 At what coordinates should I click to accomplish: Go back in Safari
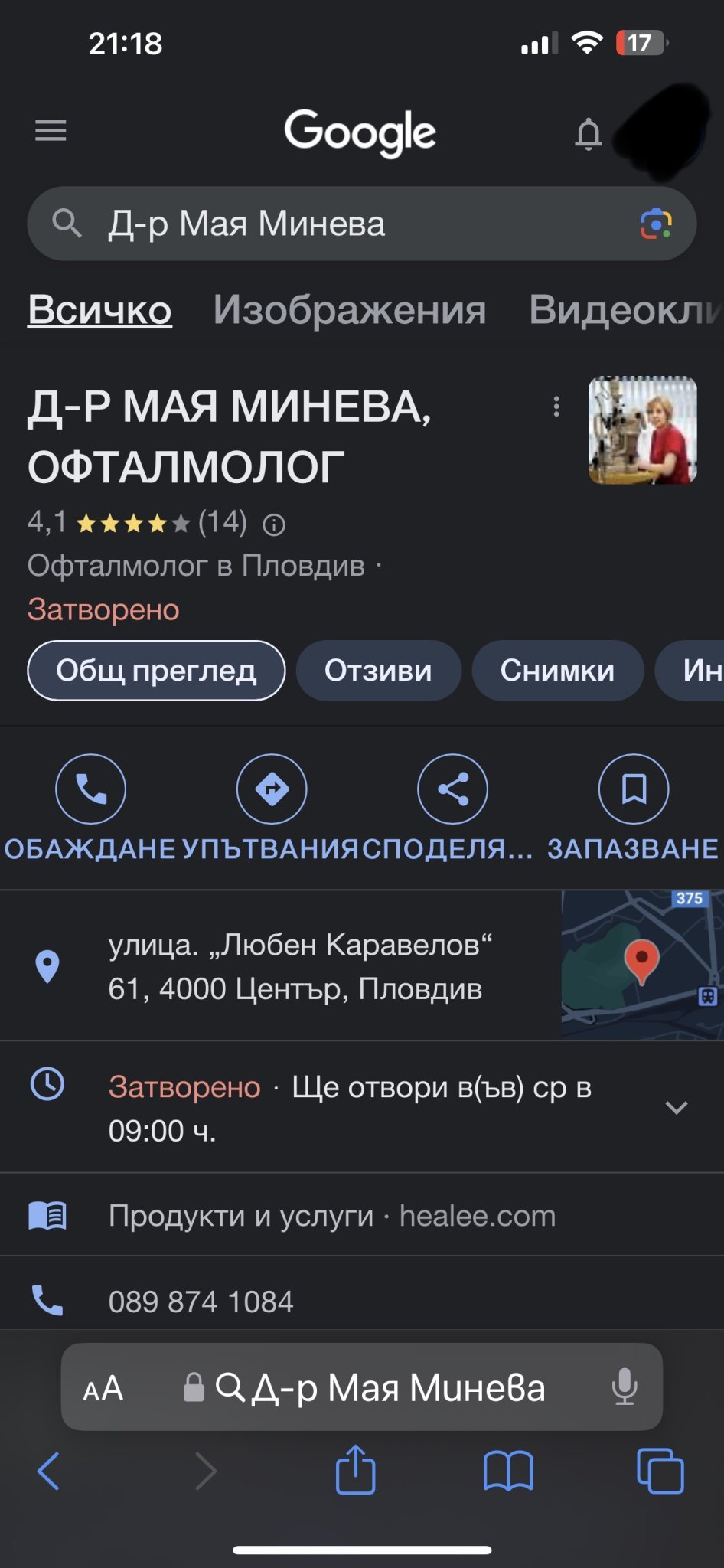click(x=48, y=1471)
